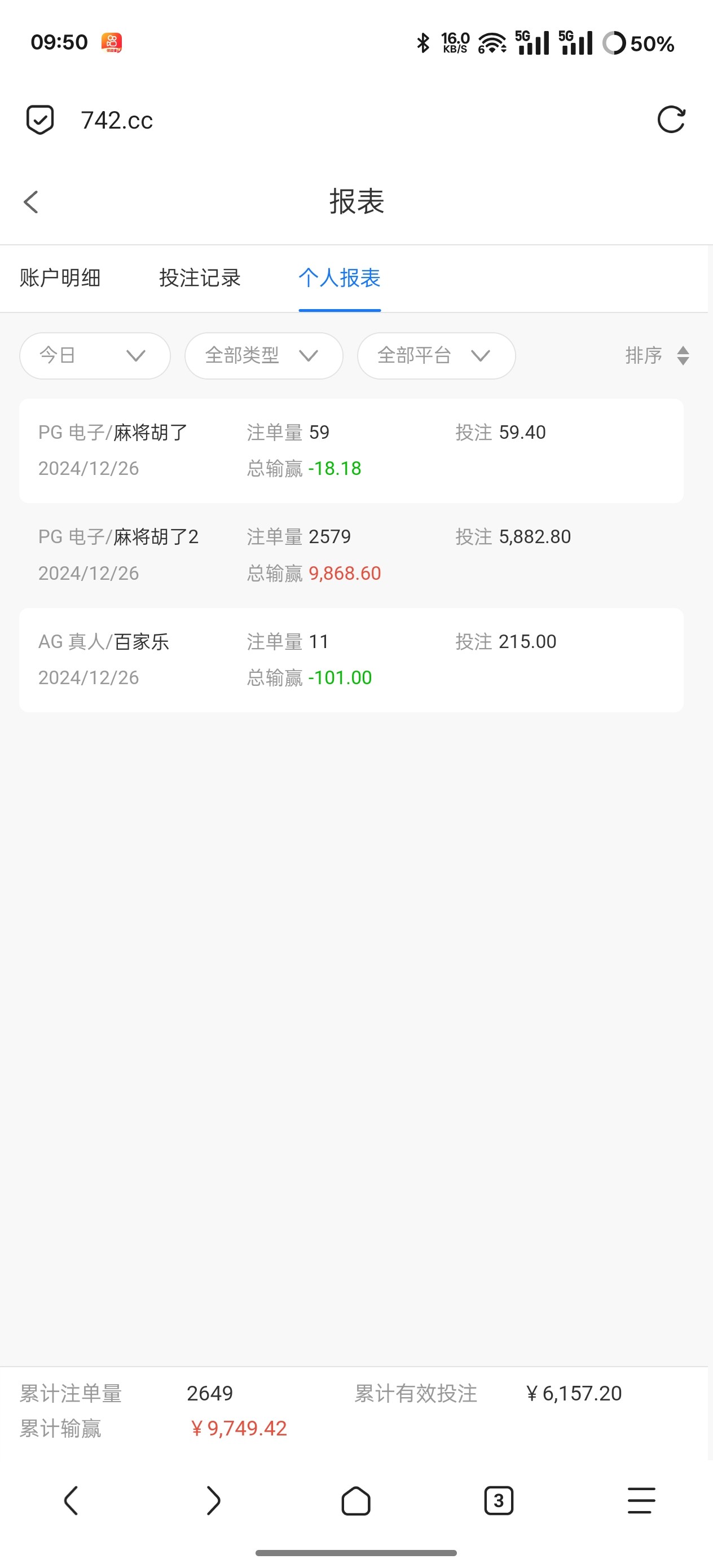Select the 个人报表 tab
The width and height of the screenshot is (713, 1568).
(339, 278)
